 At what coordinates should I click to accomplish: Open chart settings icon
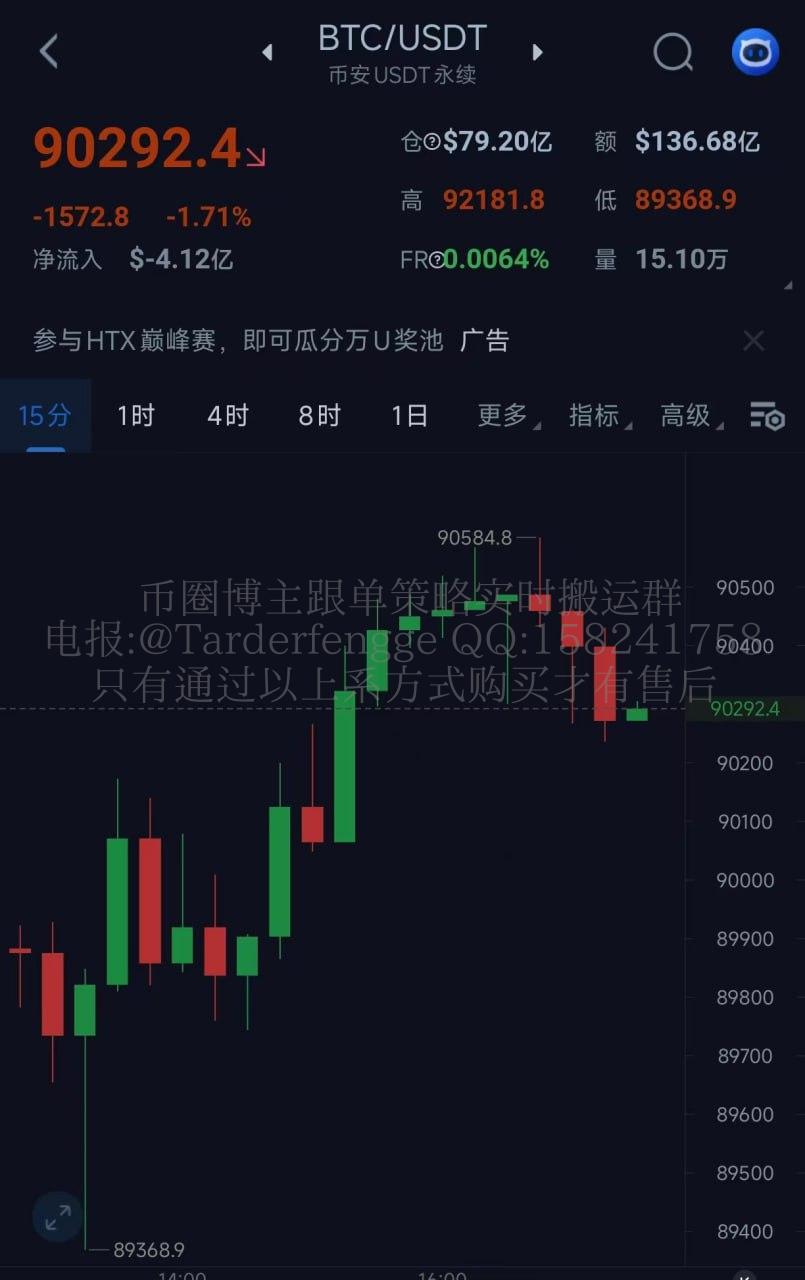coord(767,416)
